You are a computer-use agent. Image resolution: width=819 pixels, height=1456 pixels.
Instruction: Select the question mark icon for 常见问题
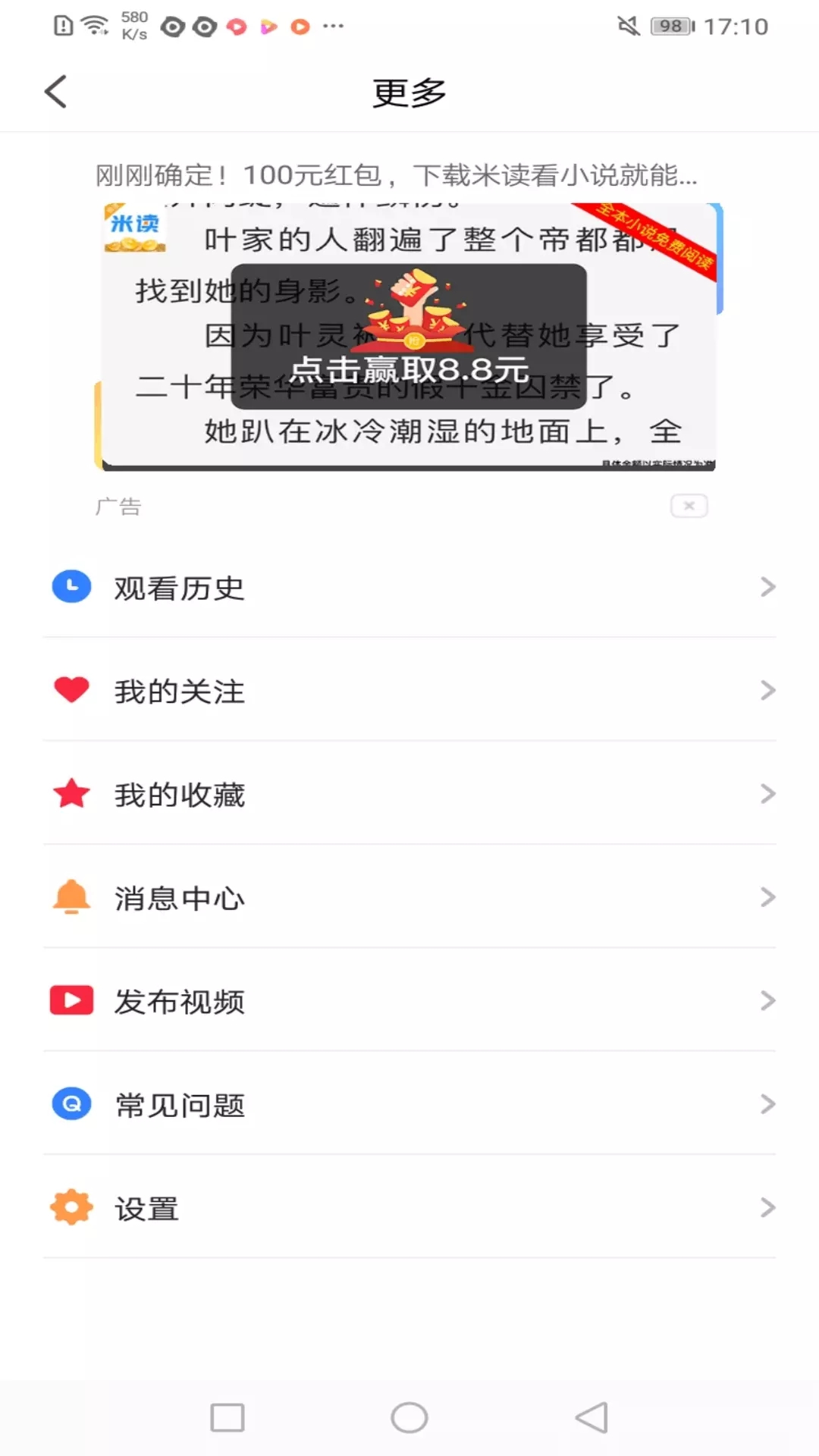click(x=71, y=1106)
